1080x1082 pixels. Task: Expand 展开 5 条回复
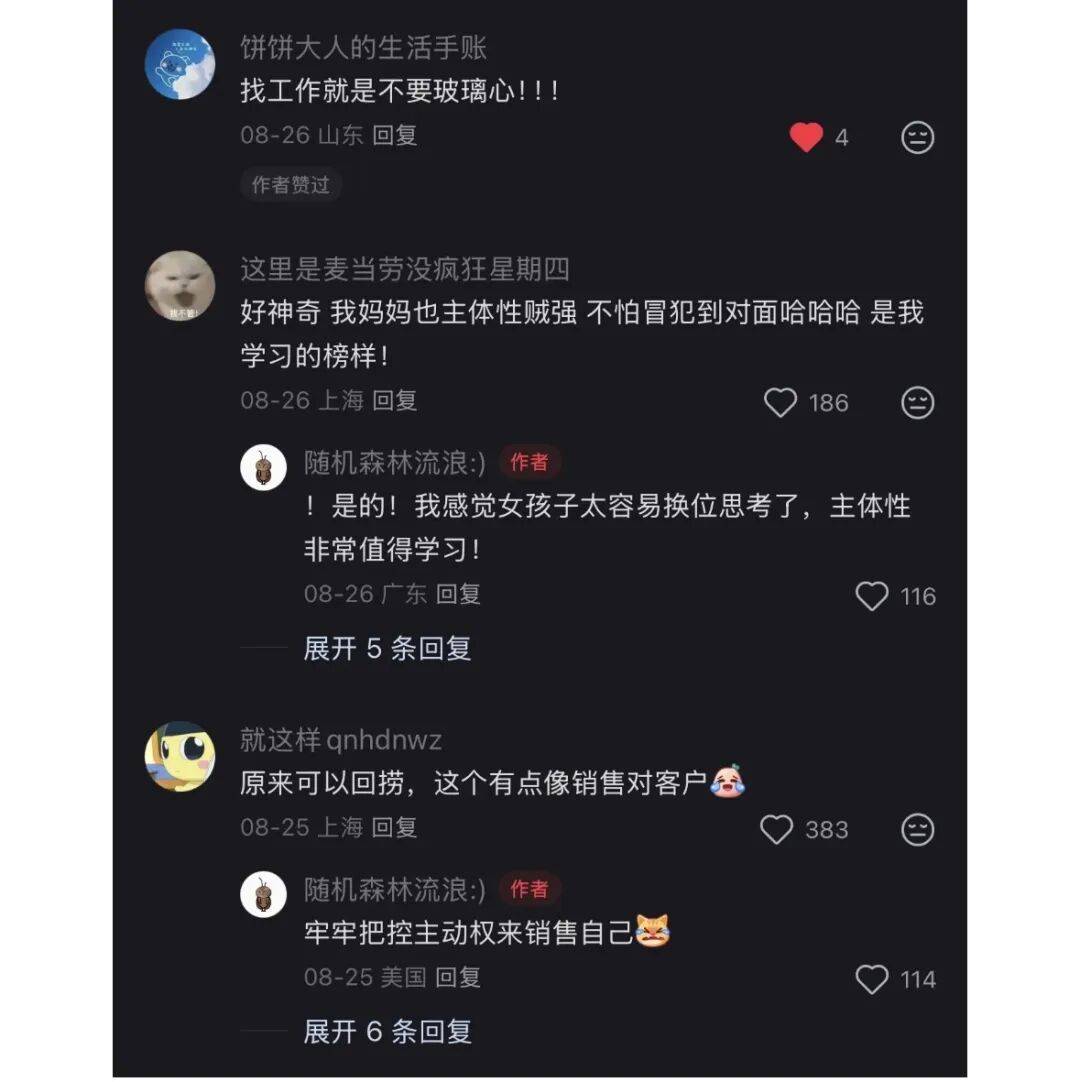pyautogui.click(x=387, y=648)
